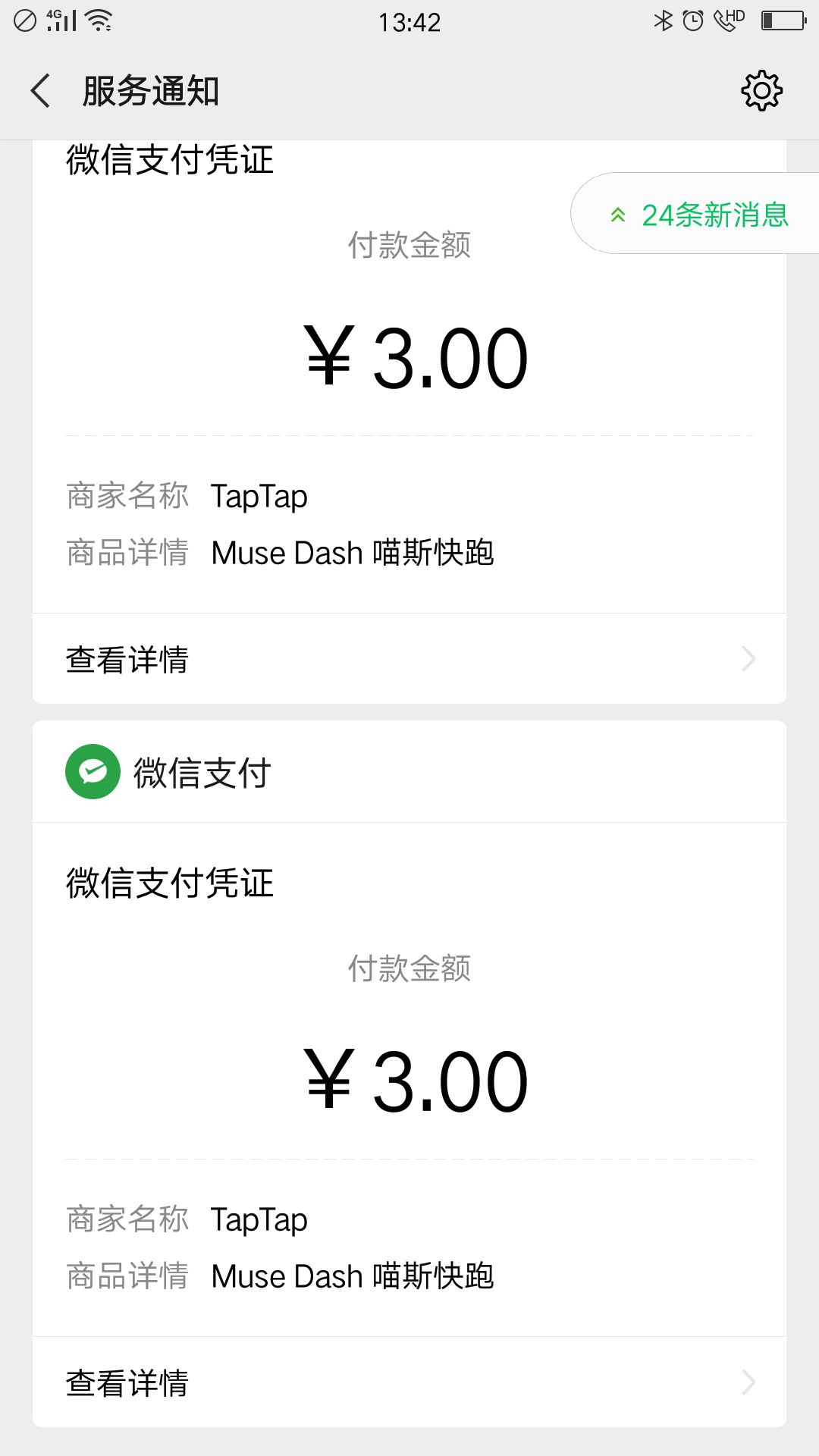This screenshot has height=1456, width=819.
Task: Jump to the 24条新消息 unread messages
Action: [x=695, y=215]
